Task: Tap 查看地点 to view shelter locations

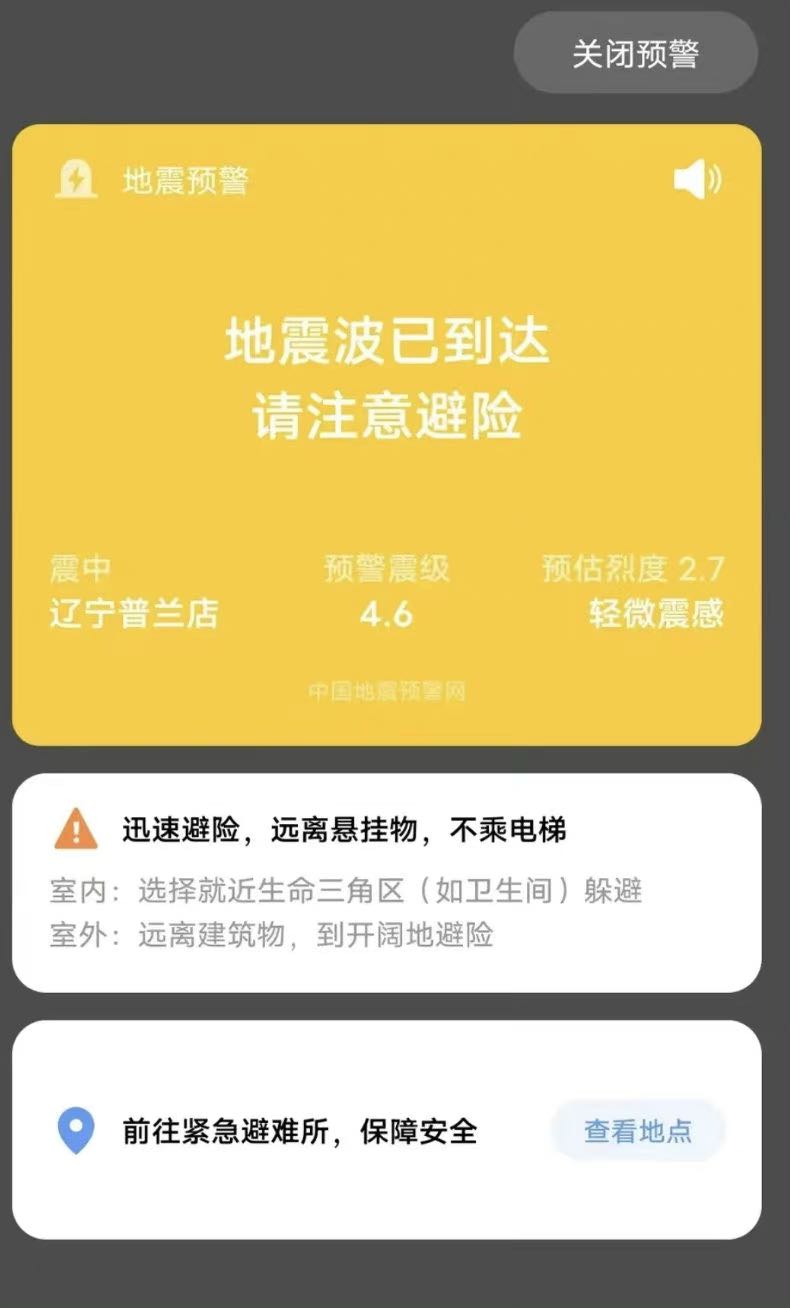Action: pyautogui.click(x=637, y=1131)
